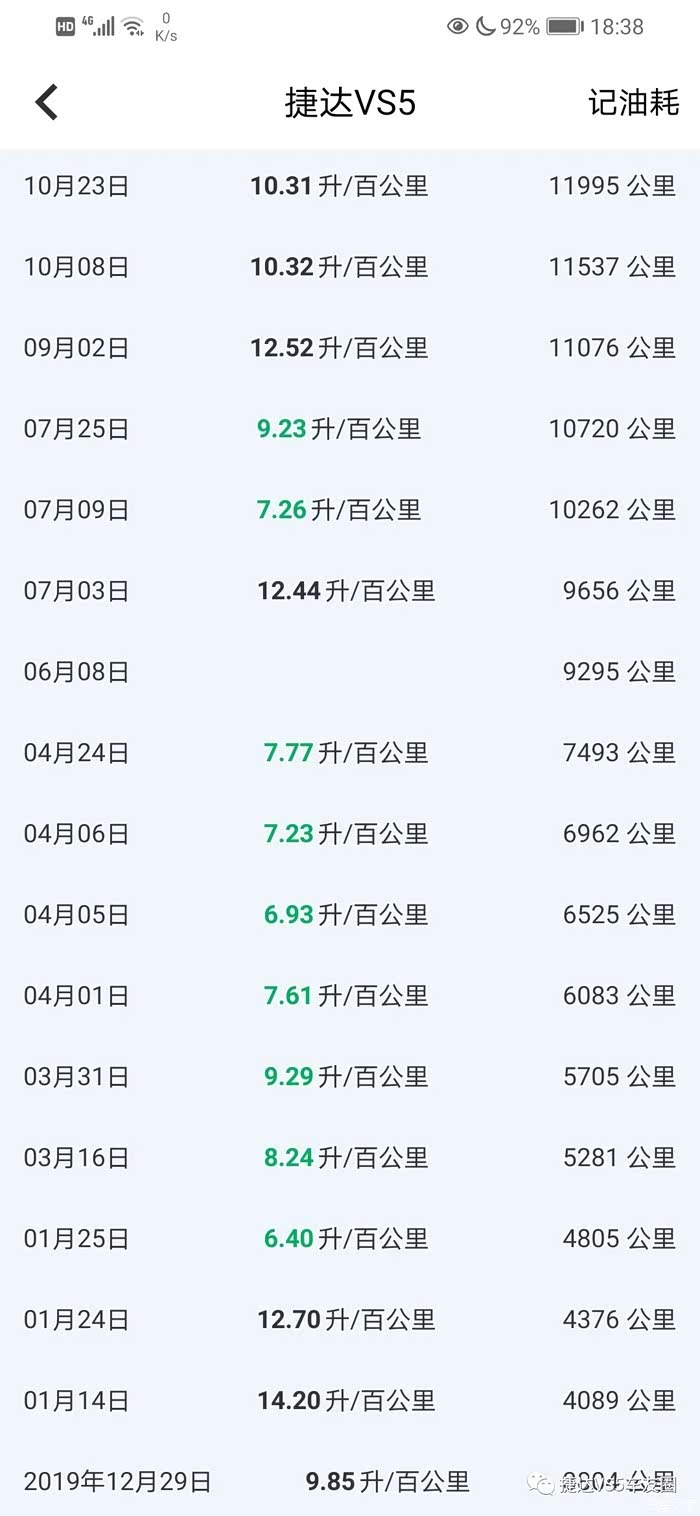Select the 06月08日 entry at 9295 公里

click(350, 672)
